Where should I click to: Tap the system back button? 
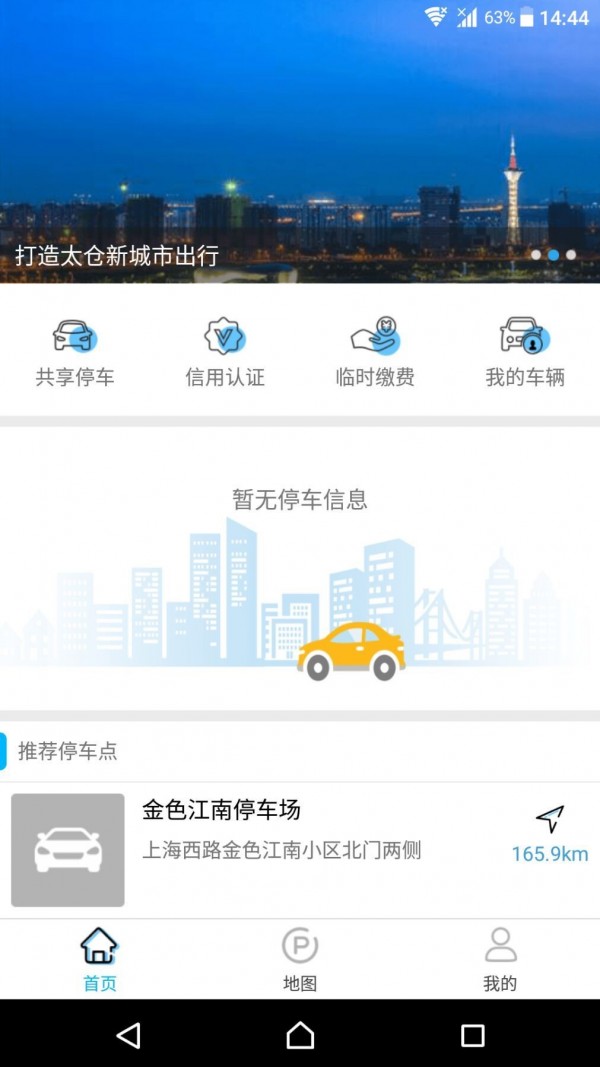point(128,1035)
